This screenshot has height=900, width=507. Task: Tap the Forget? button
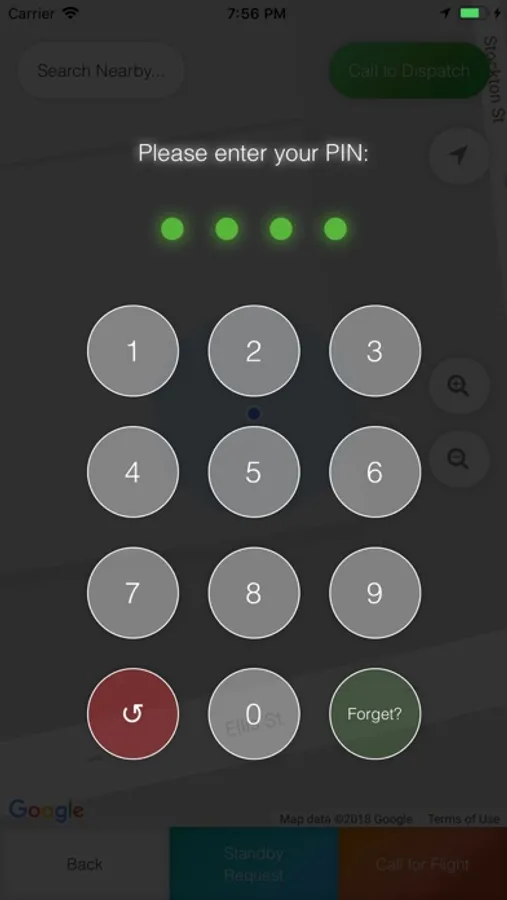(375, 714)
